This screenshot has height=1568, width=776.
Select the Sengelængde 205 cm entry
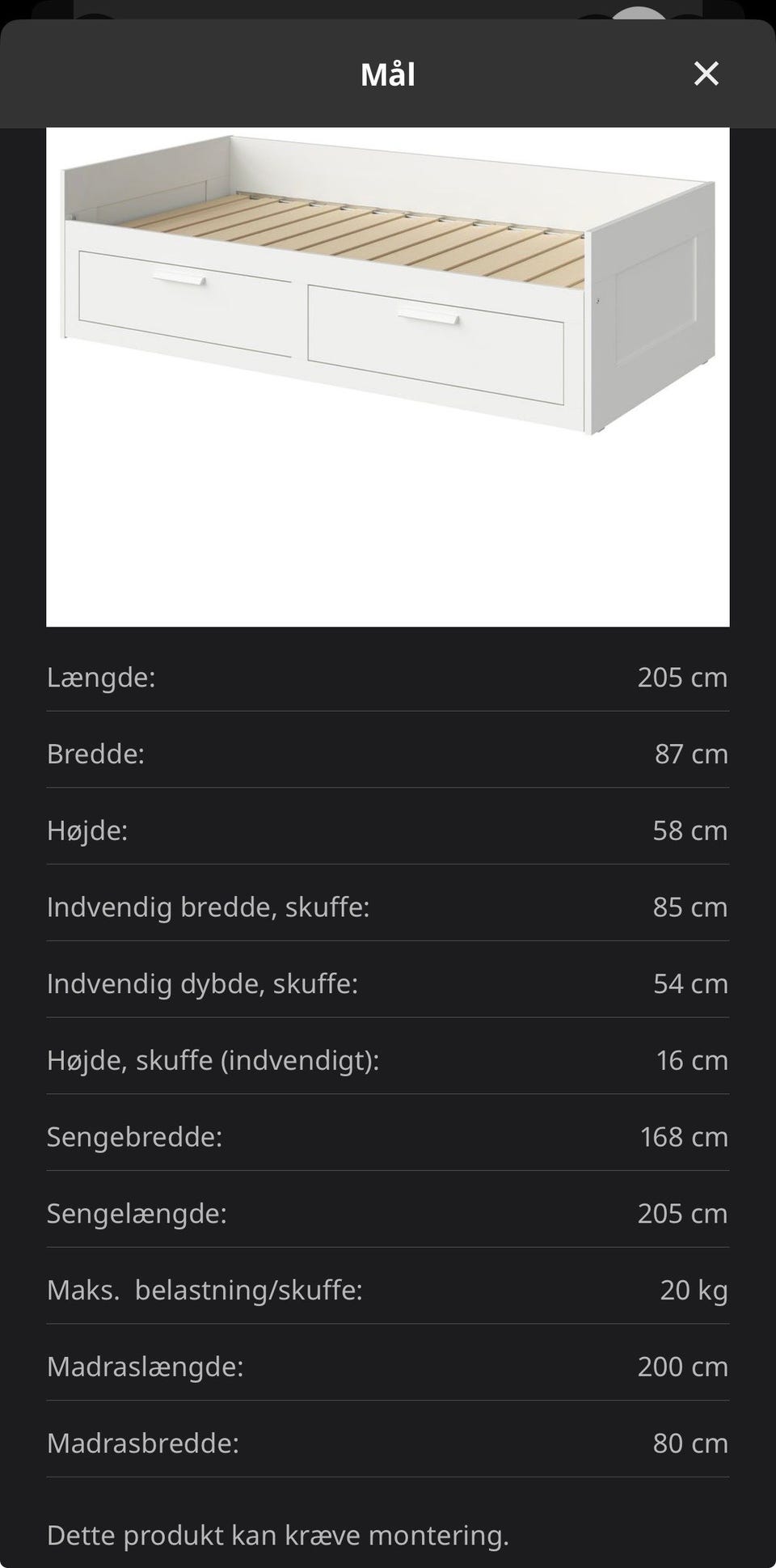[x=388, y=1213]
